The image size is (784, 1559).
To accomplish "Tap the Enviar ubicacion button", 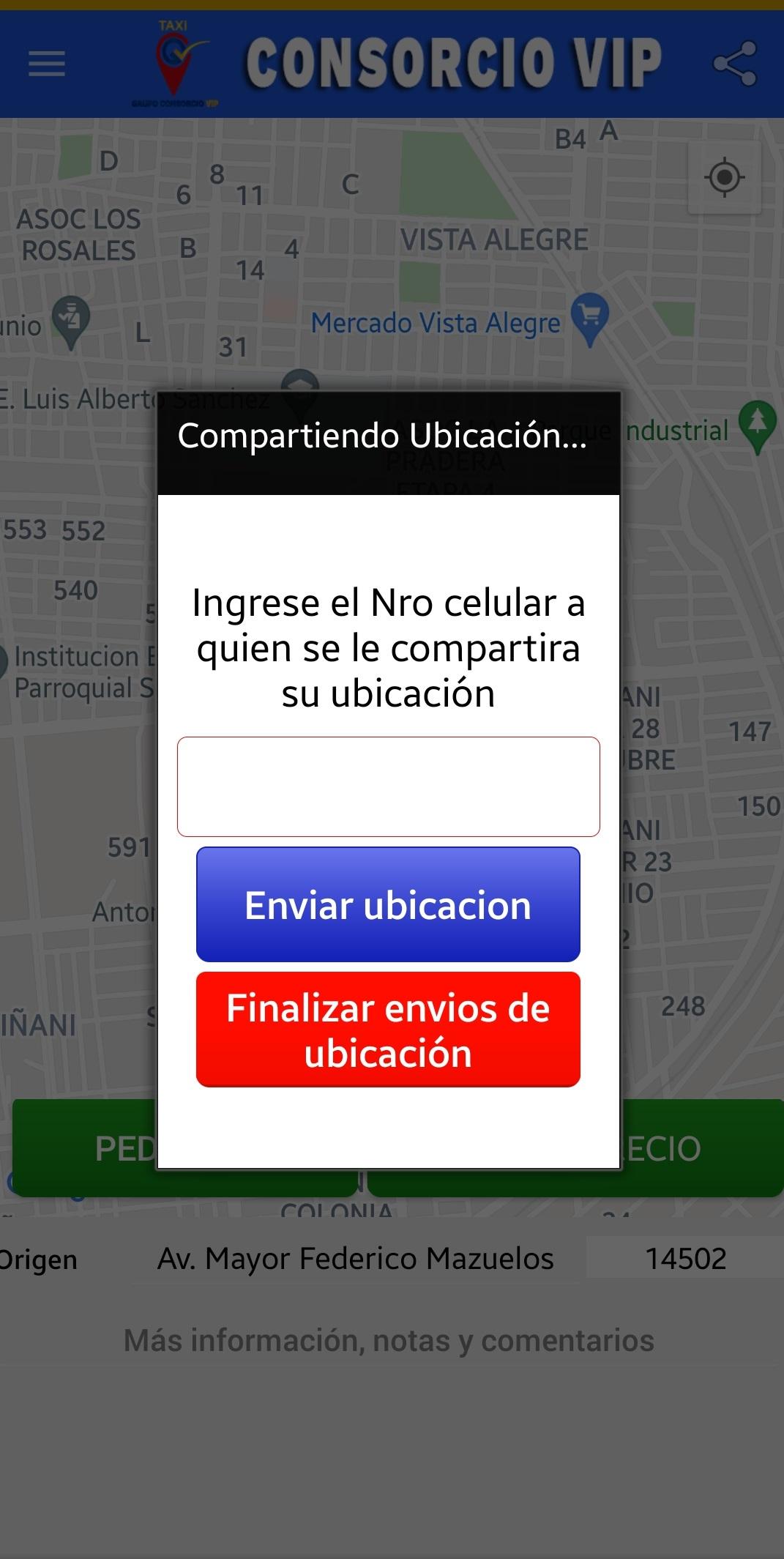I will pyautogui.click(x=388, y=904).
